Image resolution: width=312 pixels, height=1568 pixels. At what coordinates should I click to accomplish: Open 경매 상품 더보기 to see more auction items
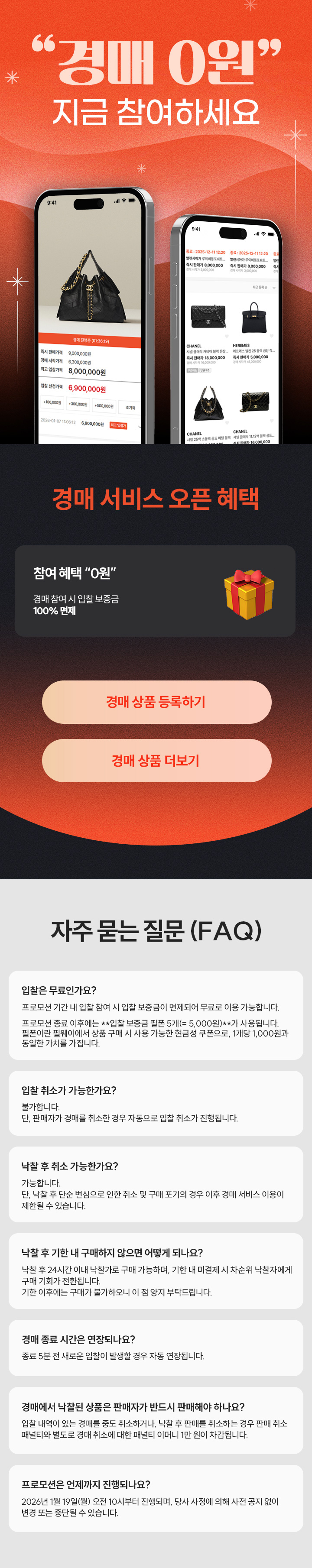(156, 760)
